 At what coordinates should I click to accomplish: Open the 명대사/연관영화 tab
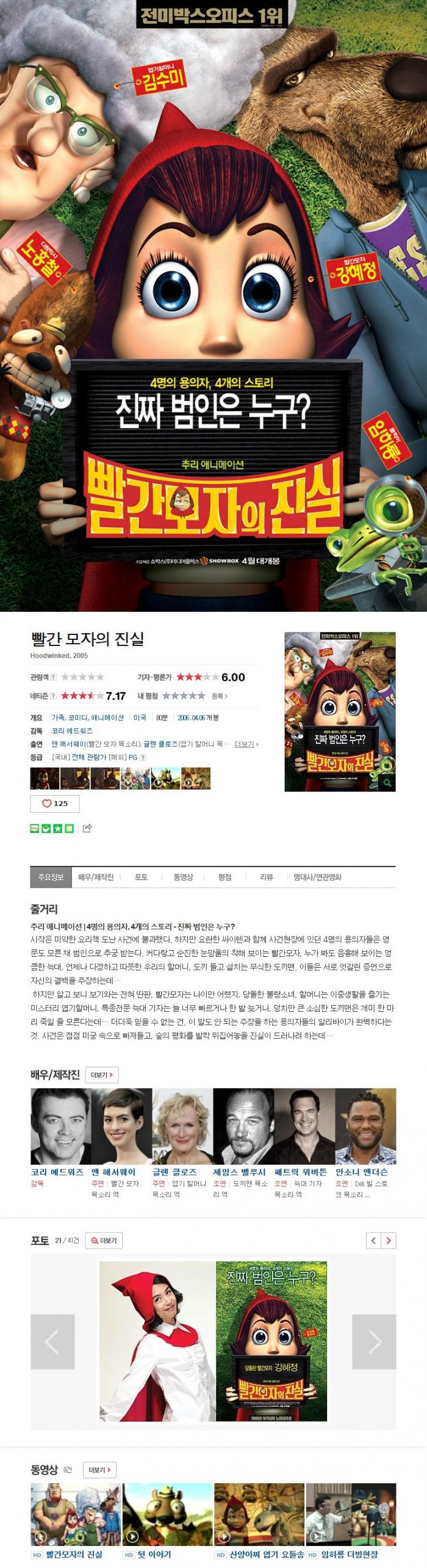click(x=317, y=877)
